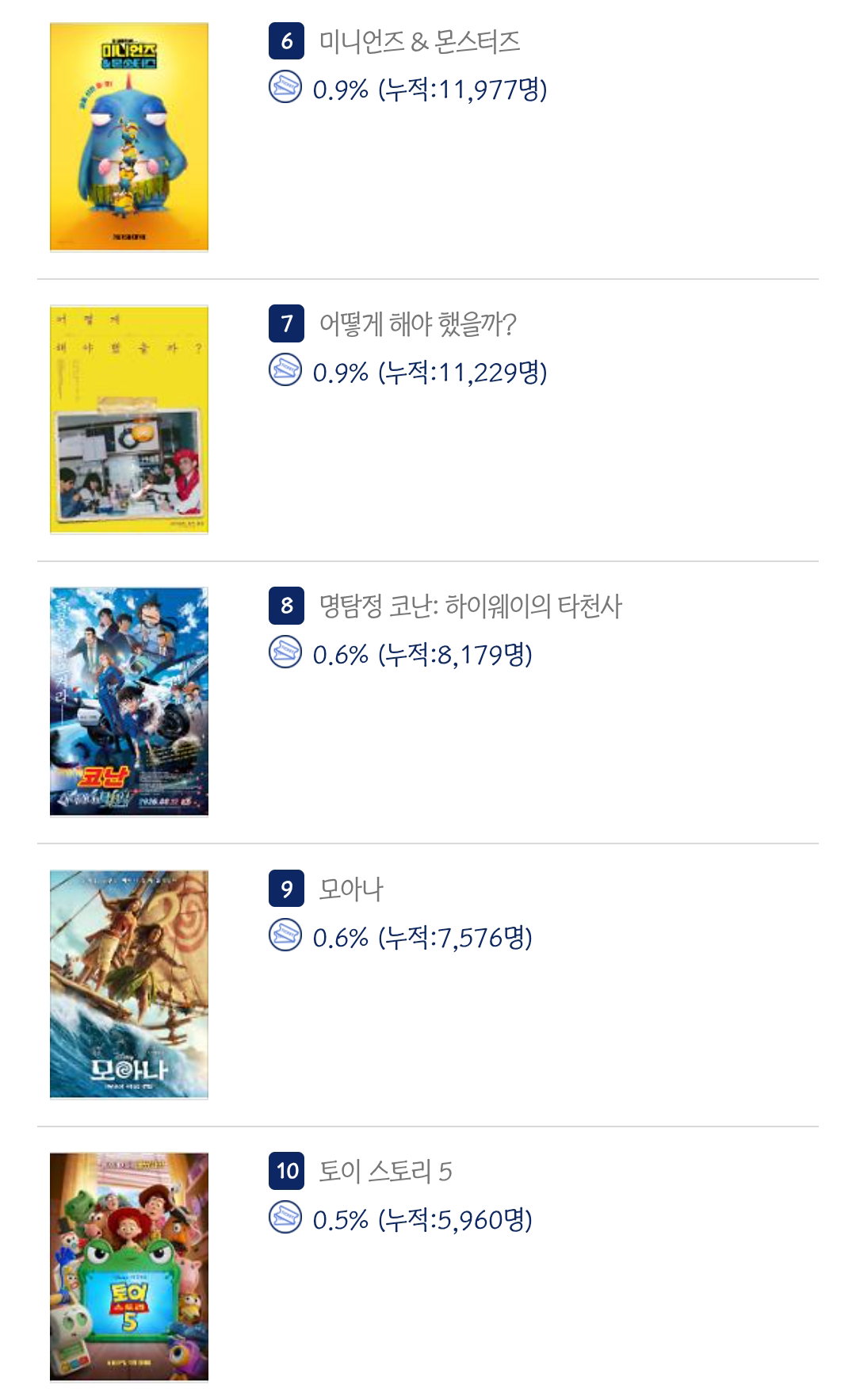Open 명탐정 코난: 하이웨이의 타천사 title

[x=470, y=606]
